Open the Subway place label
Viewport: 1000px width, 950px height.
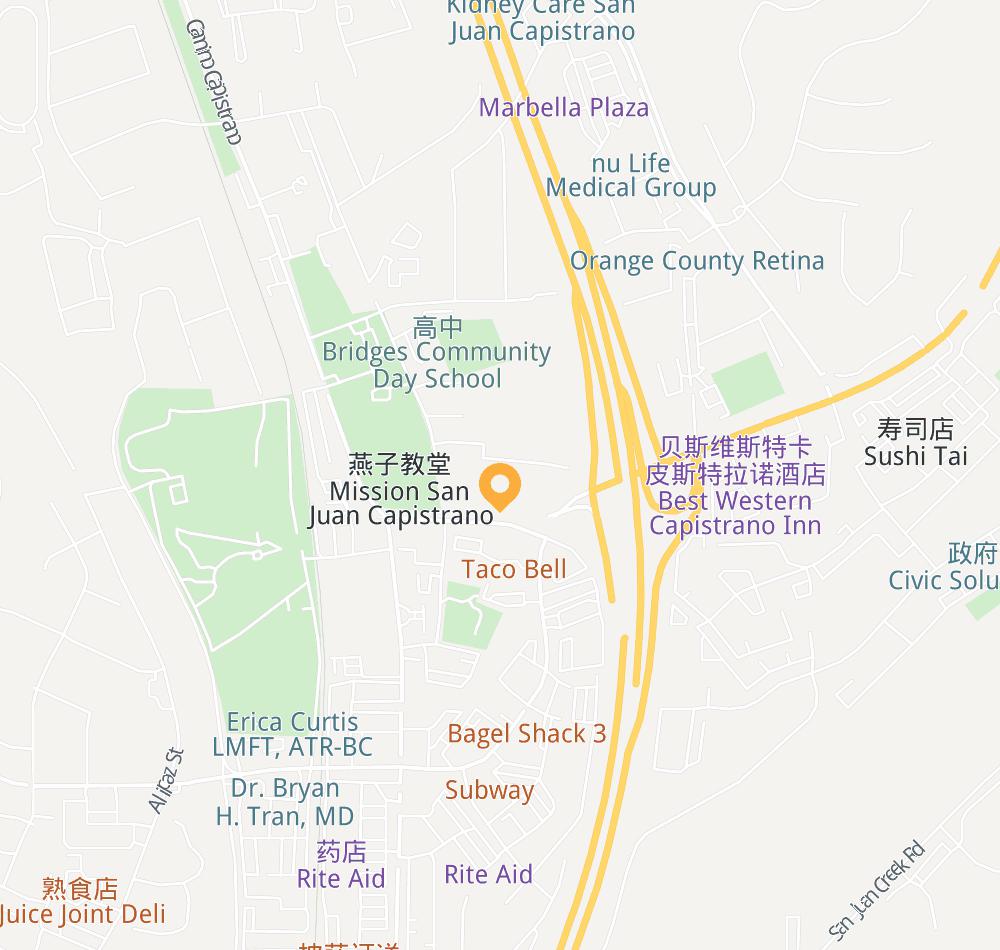[489, 790]
